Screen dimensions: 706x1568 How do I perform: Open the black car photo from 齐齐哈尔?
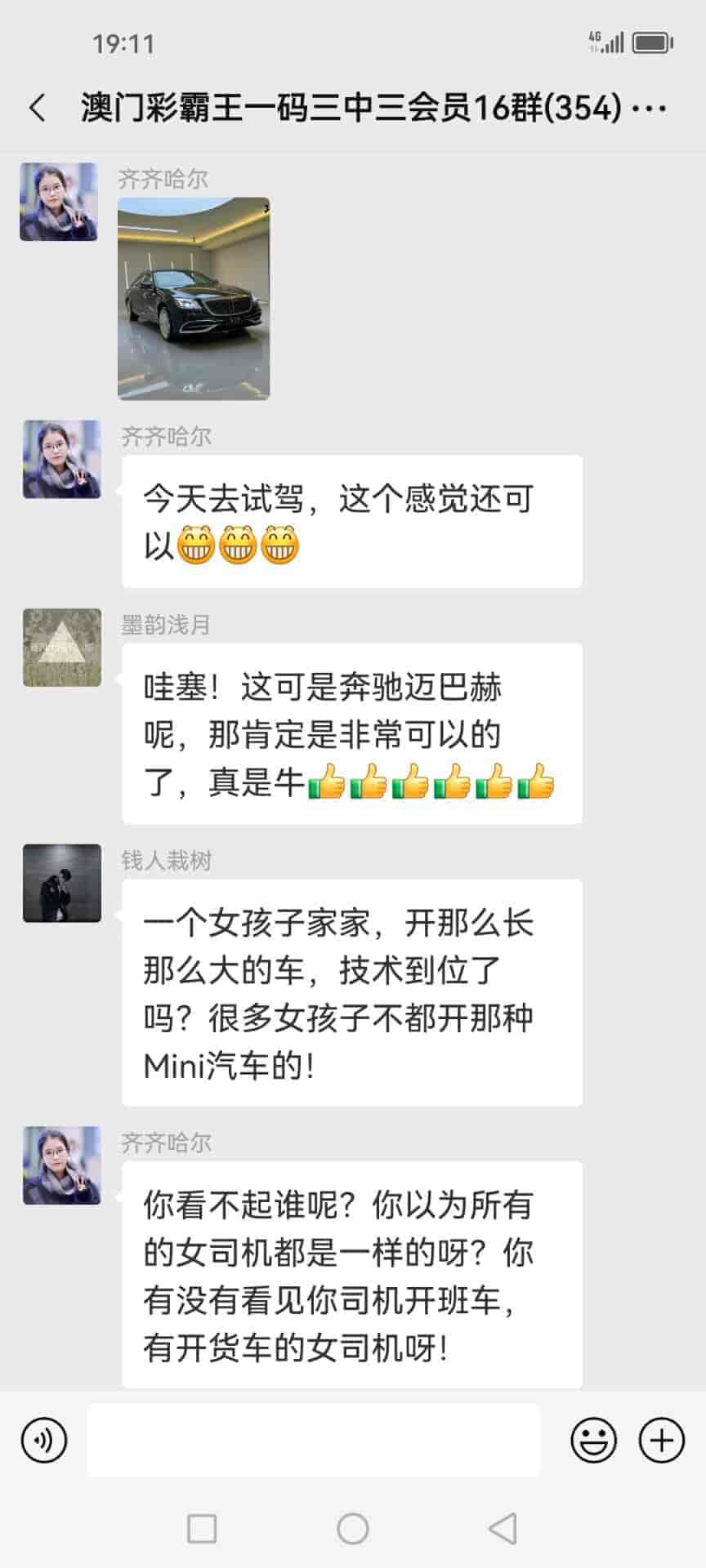click(194, 299)
